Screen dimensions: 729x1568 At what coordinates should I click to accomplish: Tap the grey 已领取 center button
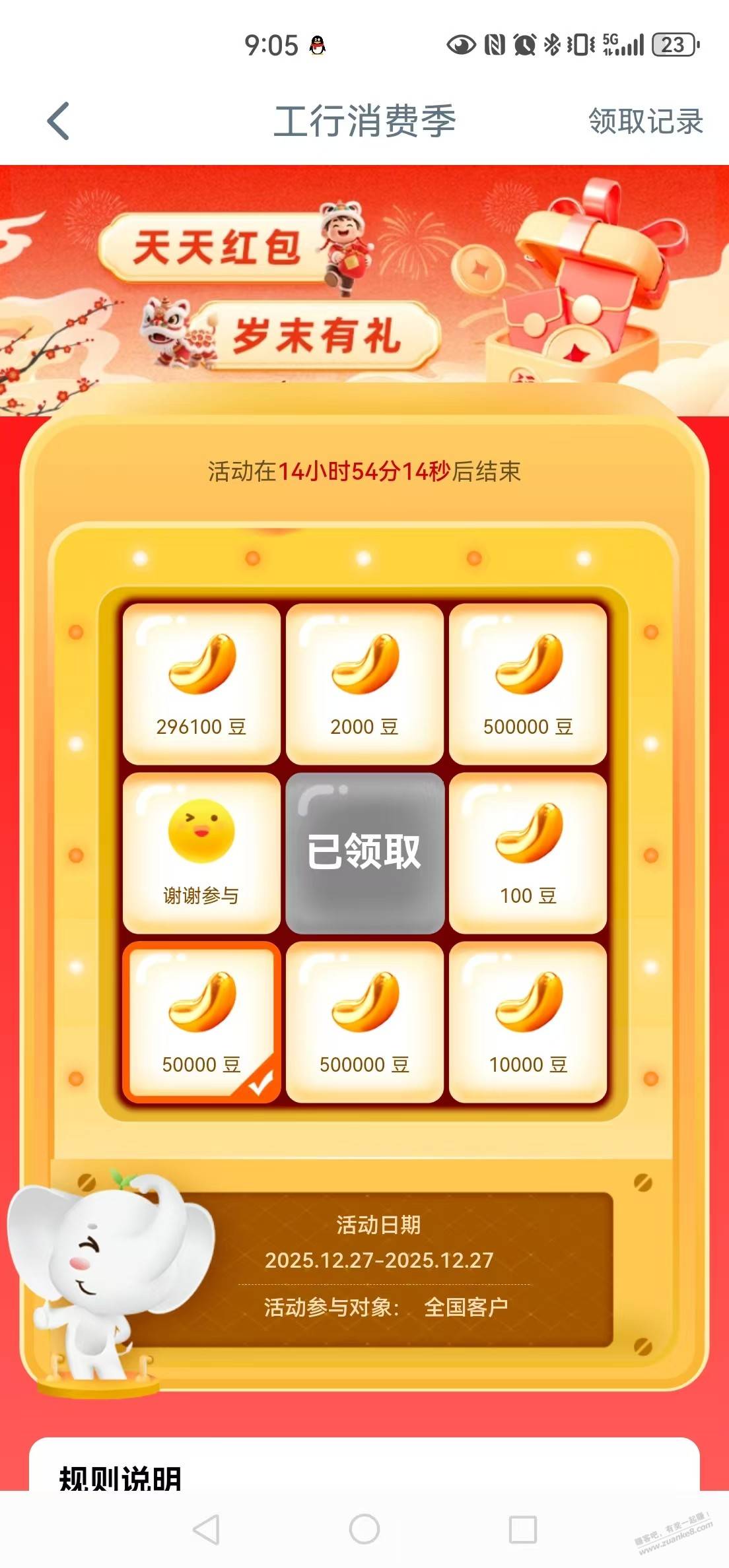click(x=364, y=852)
